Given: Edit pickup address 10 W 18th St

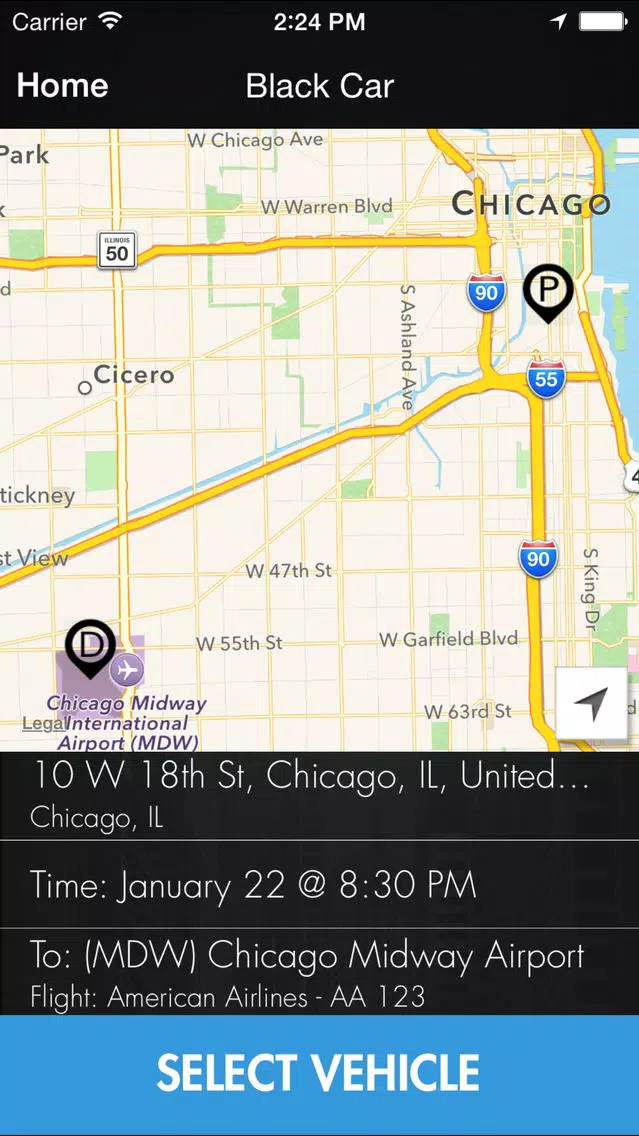Looking at the screenshot, I should pyautogui.click(x=320, y=795).
